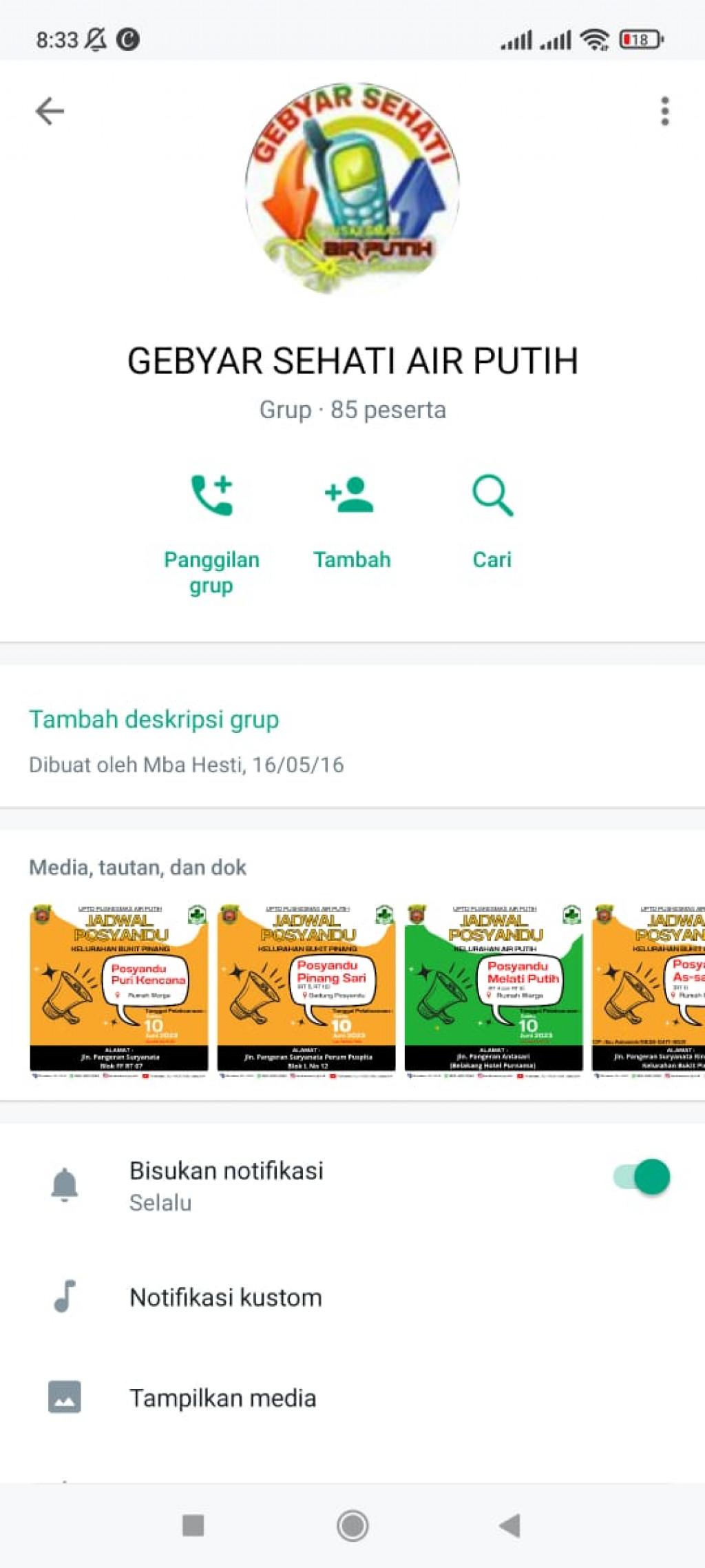Screen dimensions: 705x1568
Task: Toggle the Bisukan notifikasi switch
Action: [x=642, y=1177]
